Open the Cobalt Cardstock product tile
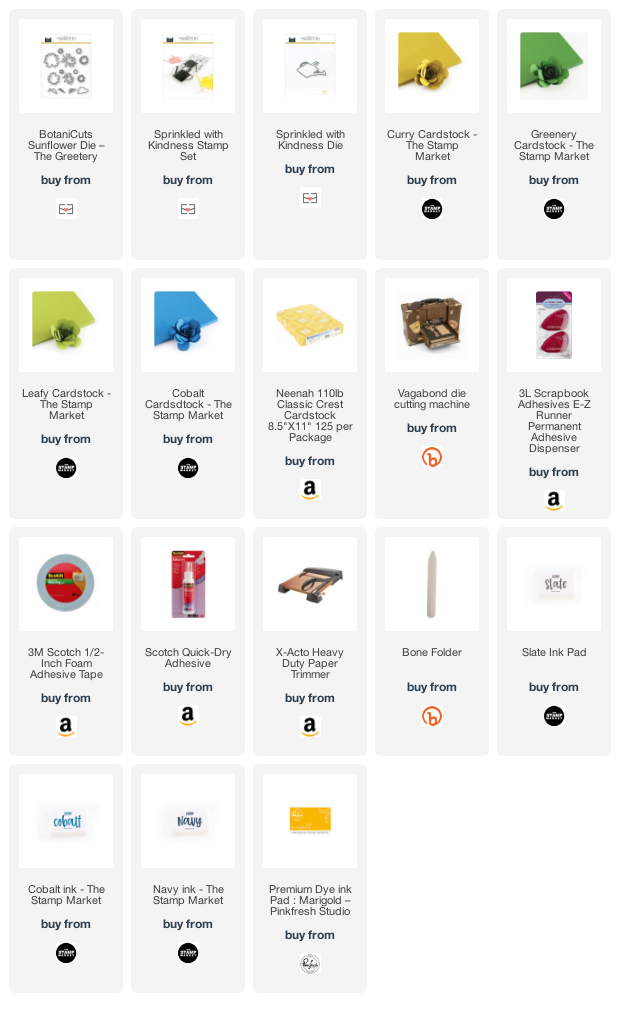Screen dimensions: 620x1014 pyautogui.click(x=188, y=393)
